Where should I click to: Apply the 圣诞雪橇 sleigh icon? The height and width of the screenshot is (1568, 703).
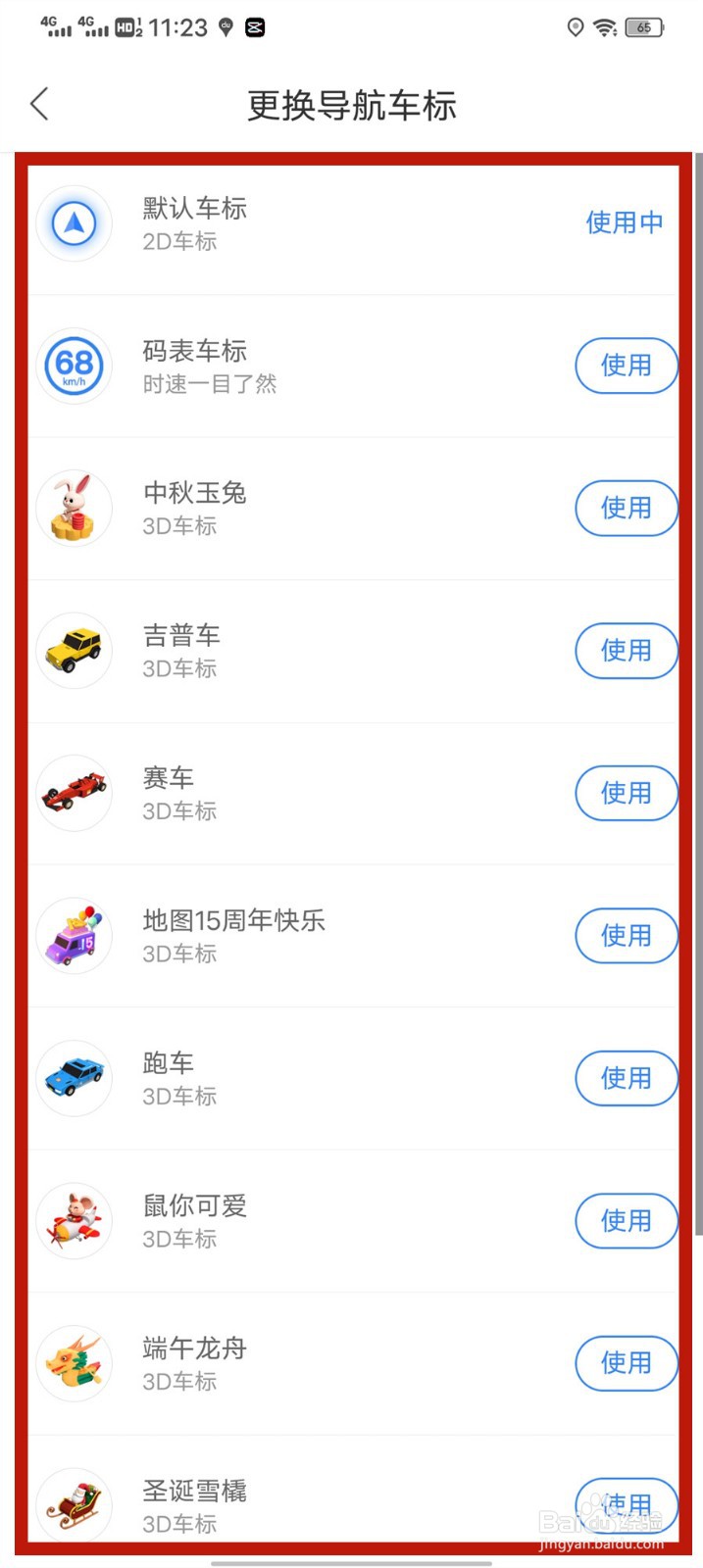tap(625, 1504)
